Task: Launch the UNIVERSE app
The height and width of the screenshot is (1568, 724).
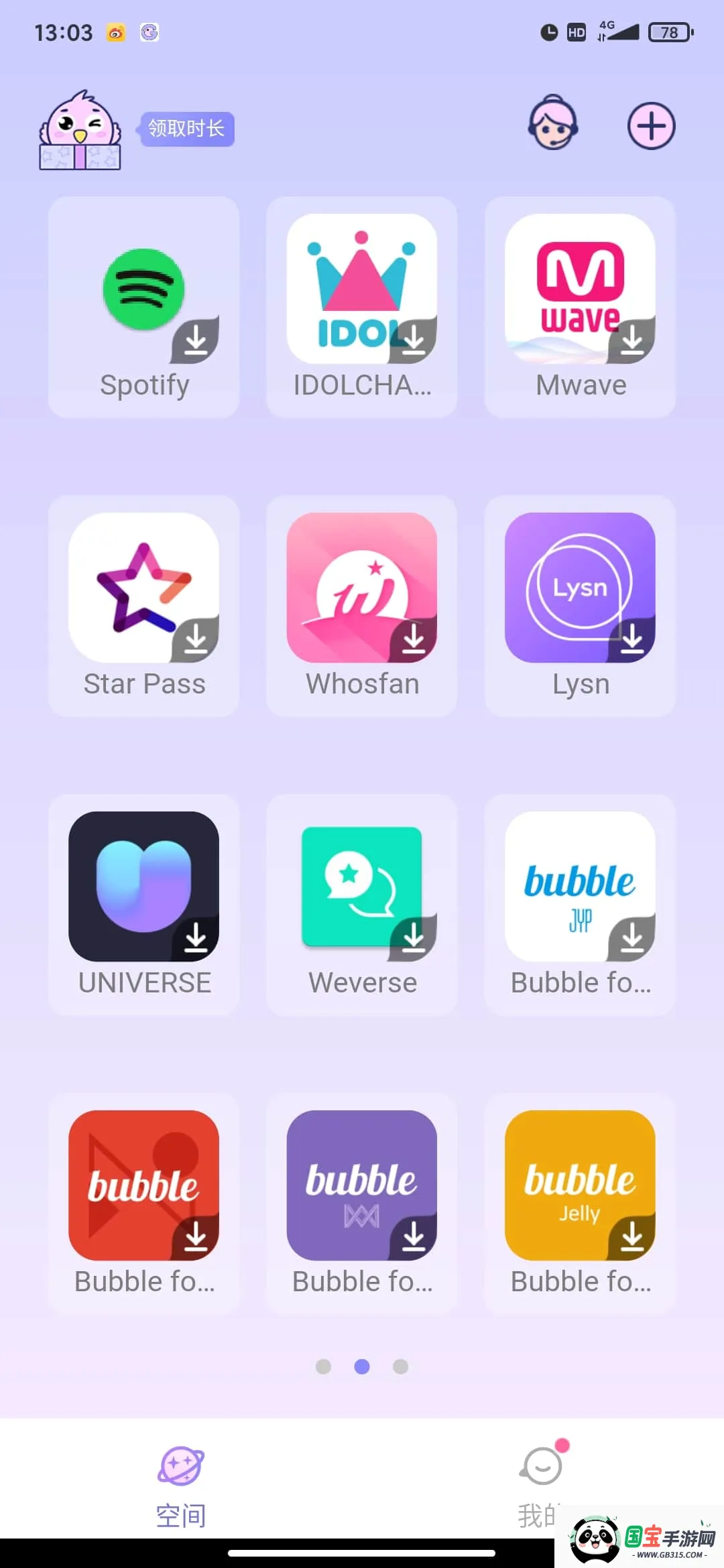Action: click(x=143, y=904)
